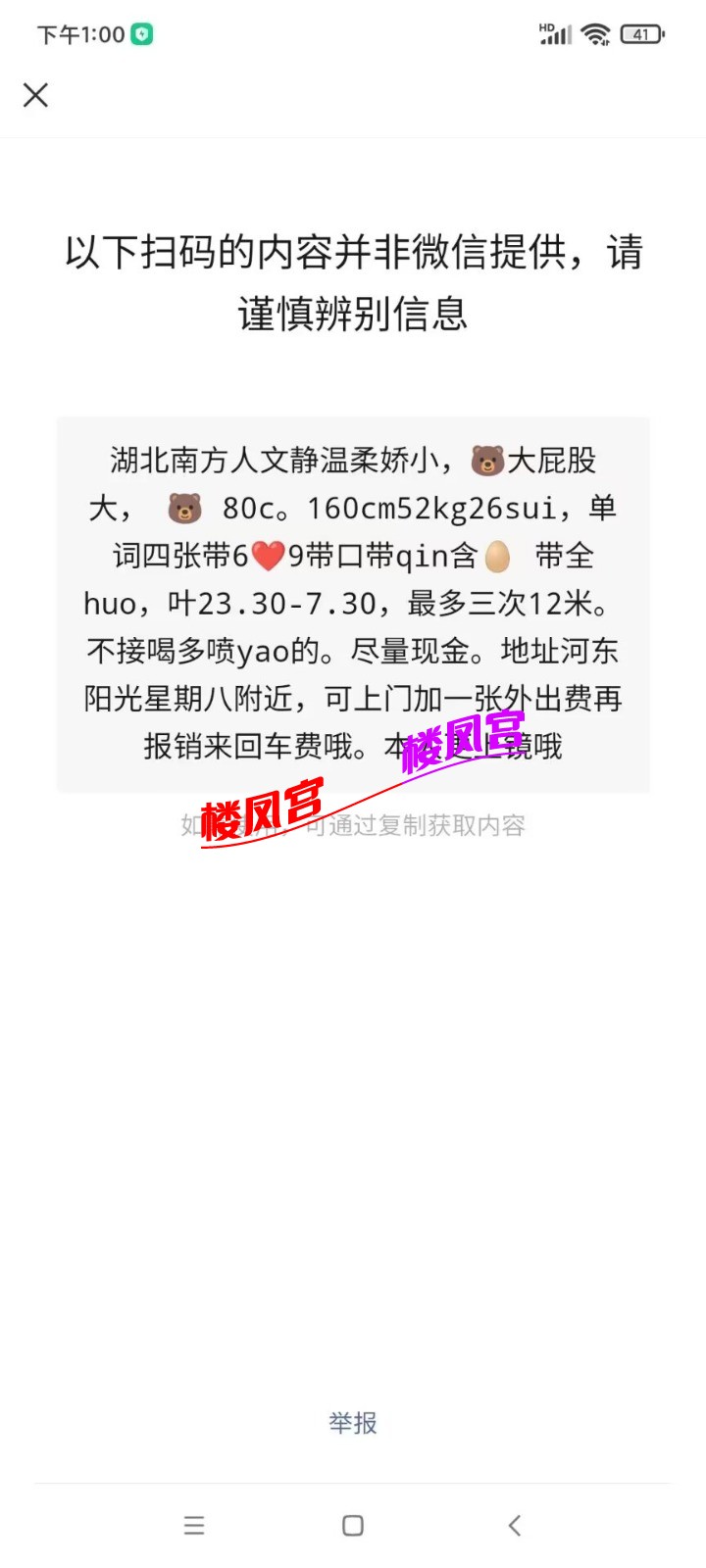Close the scan result page
Screen dimensions: 706x1568
[x=36, y=95]
